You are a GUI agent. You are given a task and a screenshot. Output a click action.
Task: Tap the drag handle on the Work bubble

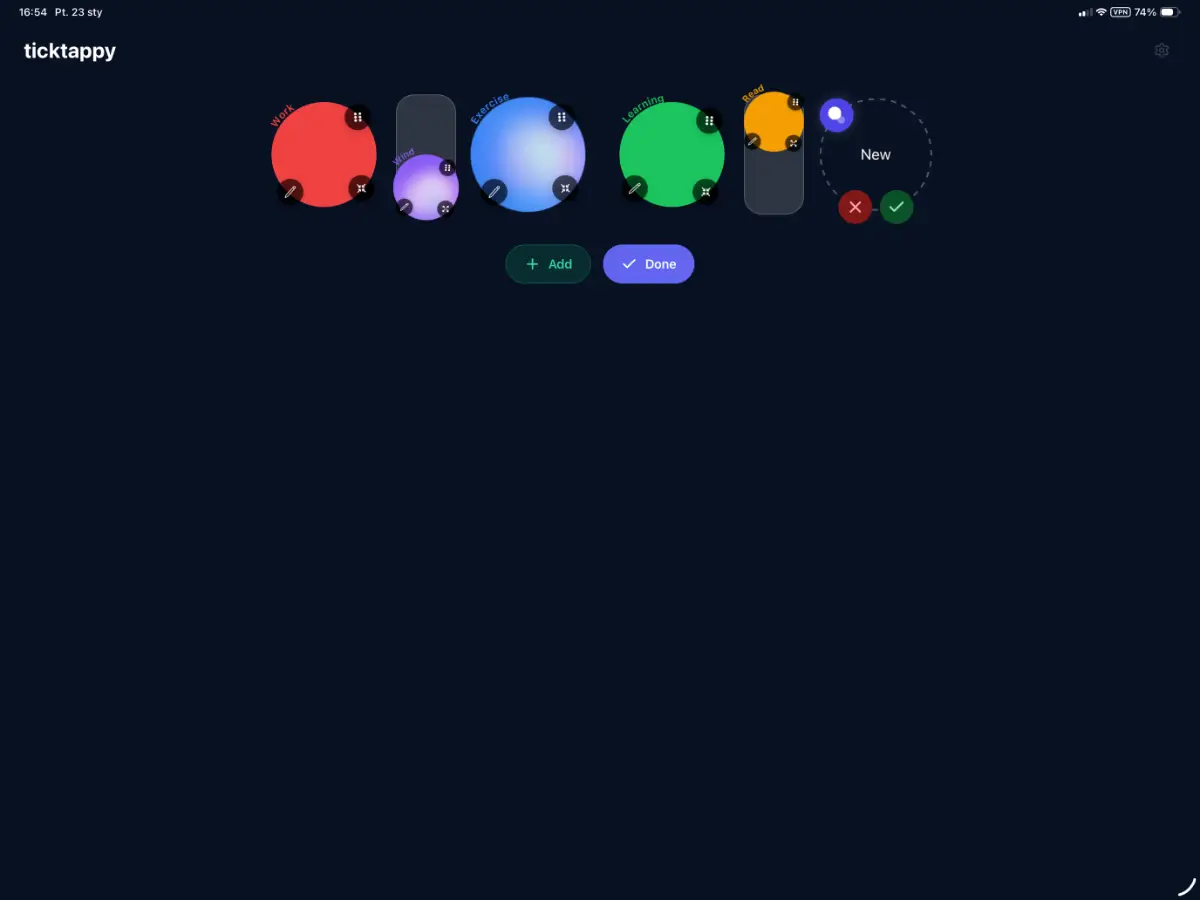click(x=357, y=117)
